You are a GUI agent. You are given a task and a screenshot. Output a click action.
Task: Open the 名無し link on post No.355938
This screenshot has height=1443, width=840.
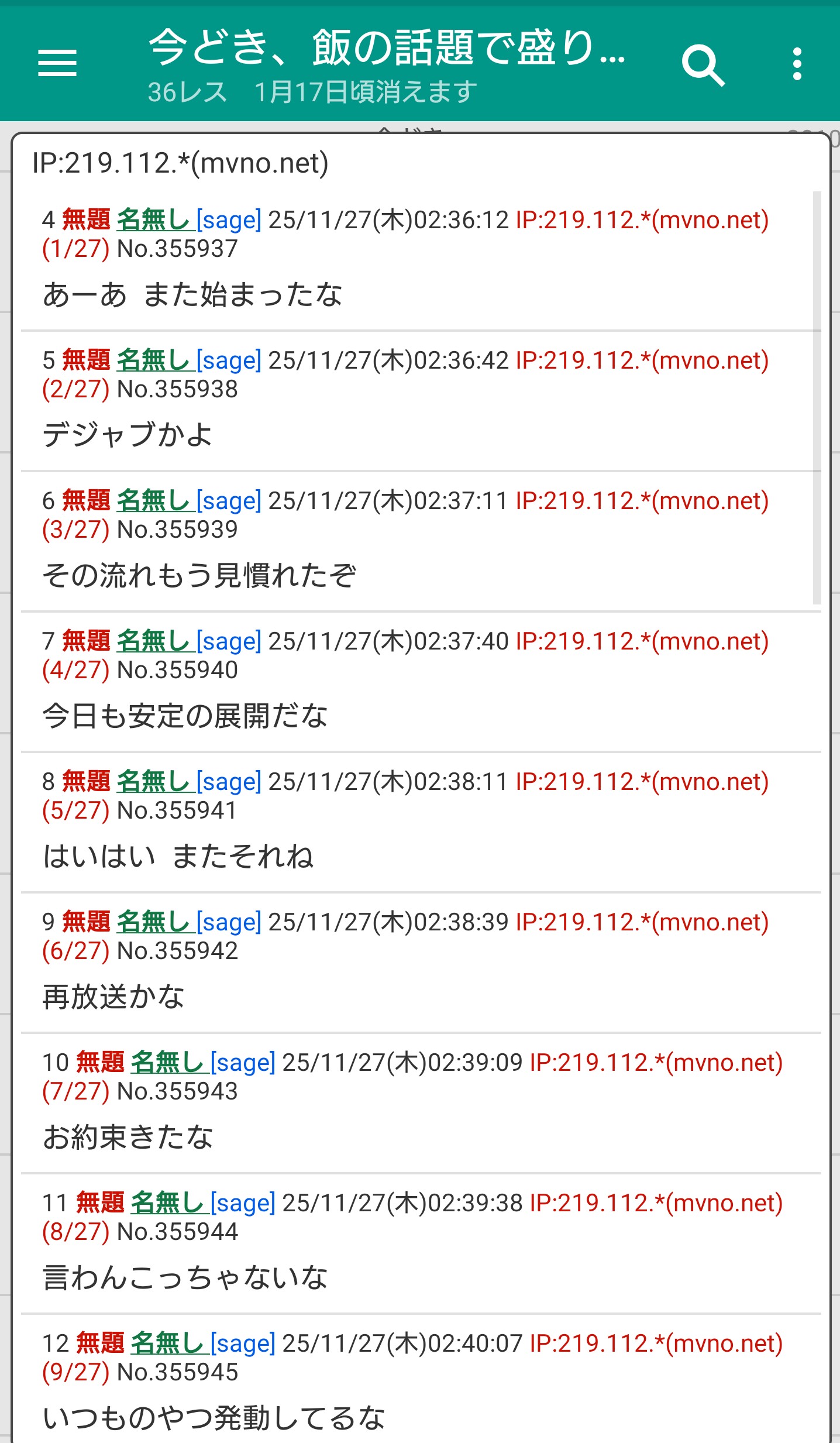click(153, 360)
